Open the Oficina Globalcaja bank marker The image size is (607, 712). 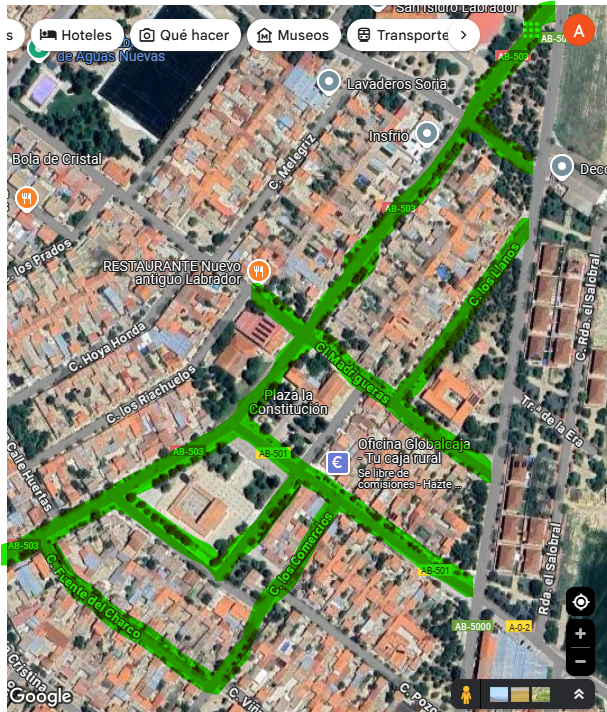338,463
